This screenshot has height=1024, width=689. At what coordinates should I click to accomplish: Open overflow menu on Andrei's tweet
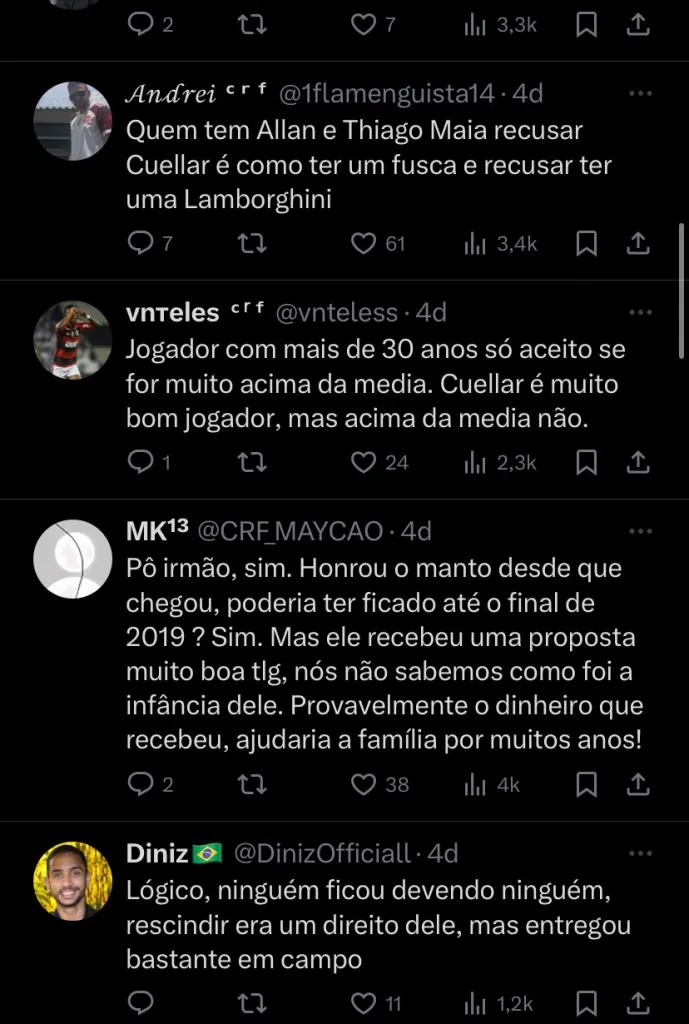click(x=639, y=94)
